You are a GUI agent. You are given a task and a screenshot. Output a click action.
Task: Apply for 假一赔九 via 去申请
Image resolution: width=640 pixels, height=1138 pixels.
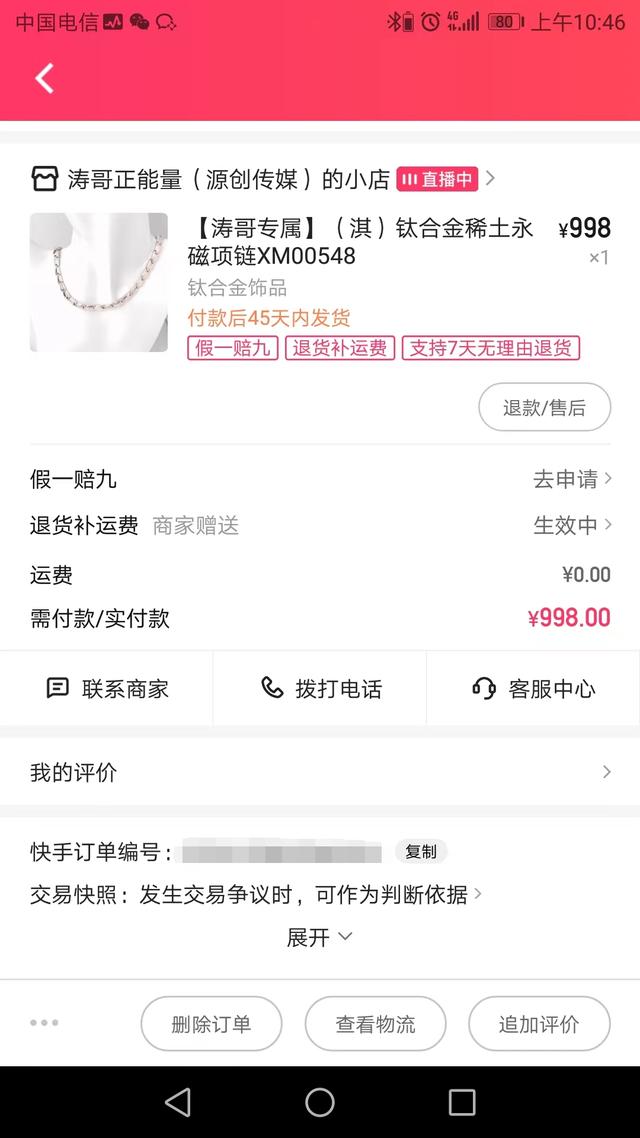[x=572, y=479]
